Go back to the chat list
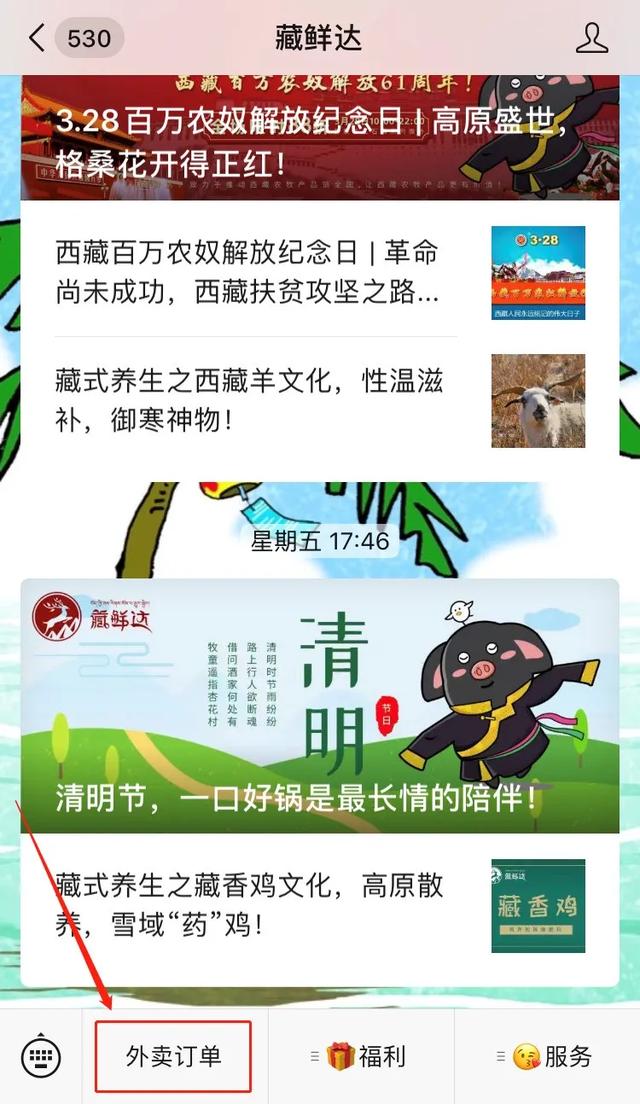Viewport: 640px width, 1104px height. pyautogui.click(x=38, y=38)
